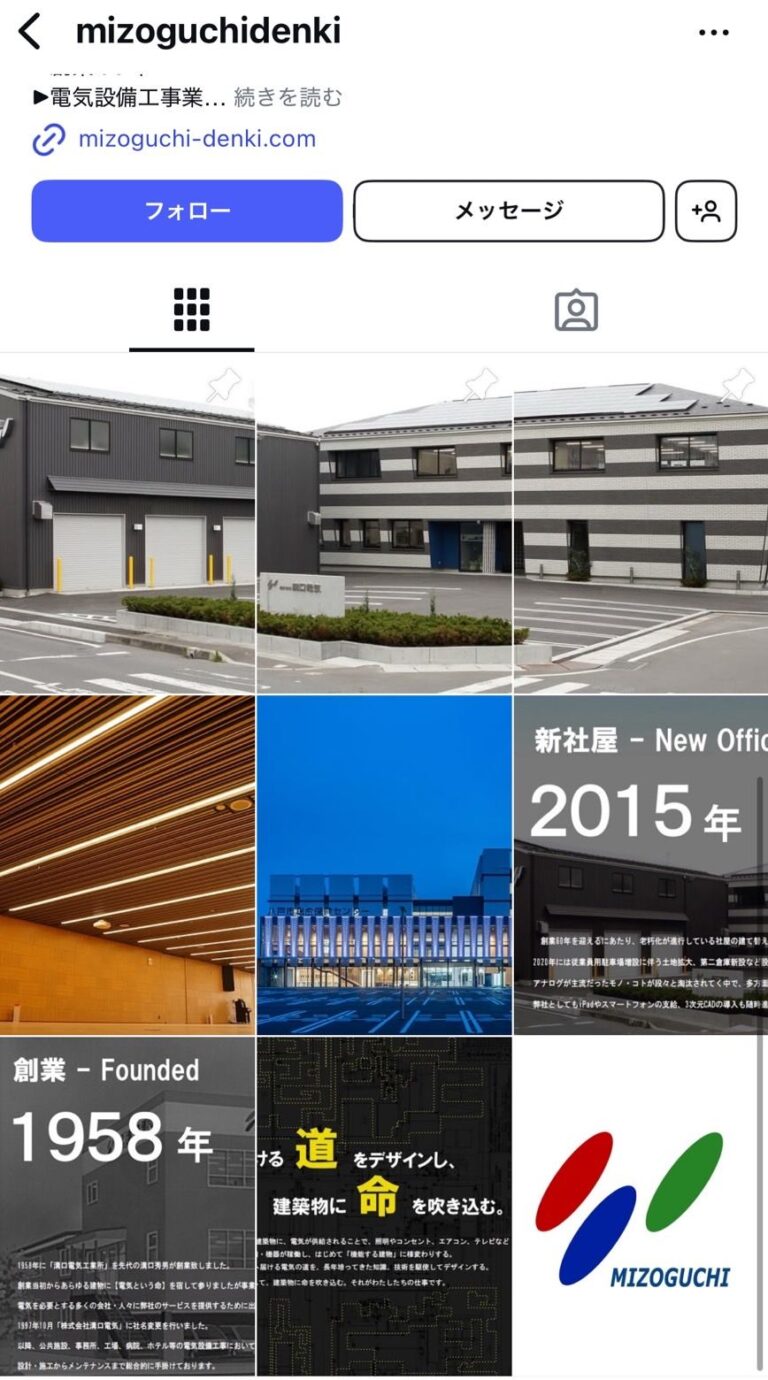Open the 道をデザインし slogan post
The image size is (768, 1380).
tap(384, 1206)
